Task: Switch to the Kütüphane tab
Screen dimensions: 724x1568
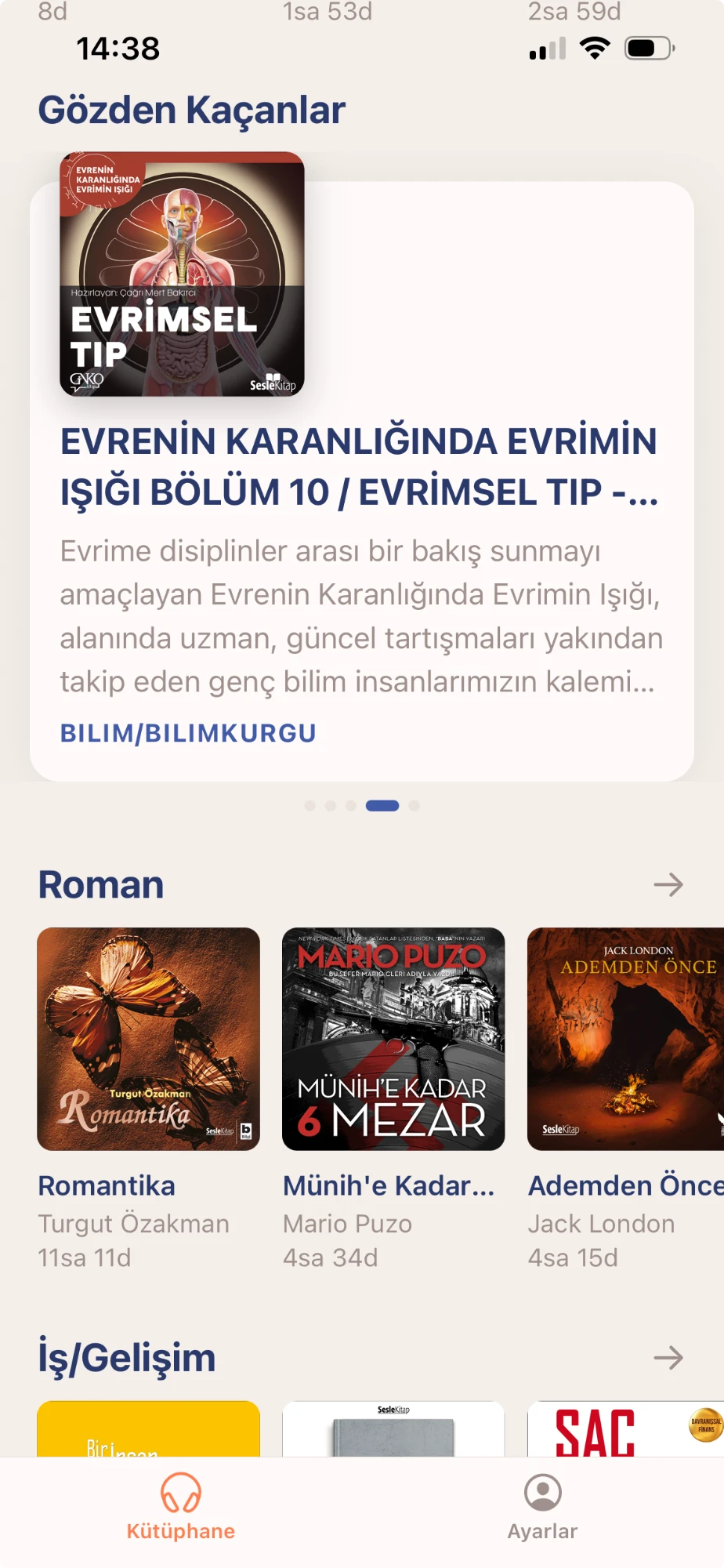Action: 181,1508
